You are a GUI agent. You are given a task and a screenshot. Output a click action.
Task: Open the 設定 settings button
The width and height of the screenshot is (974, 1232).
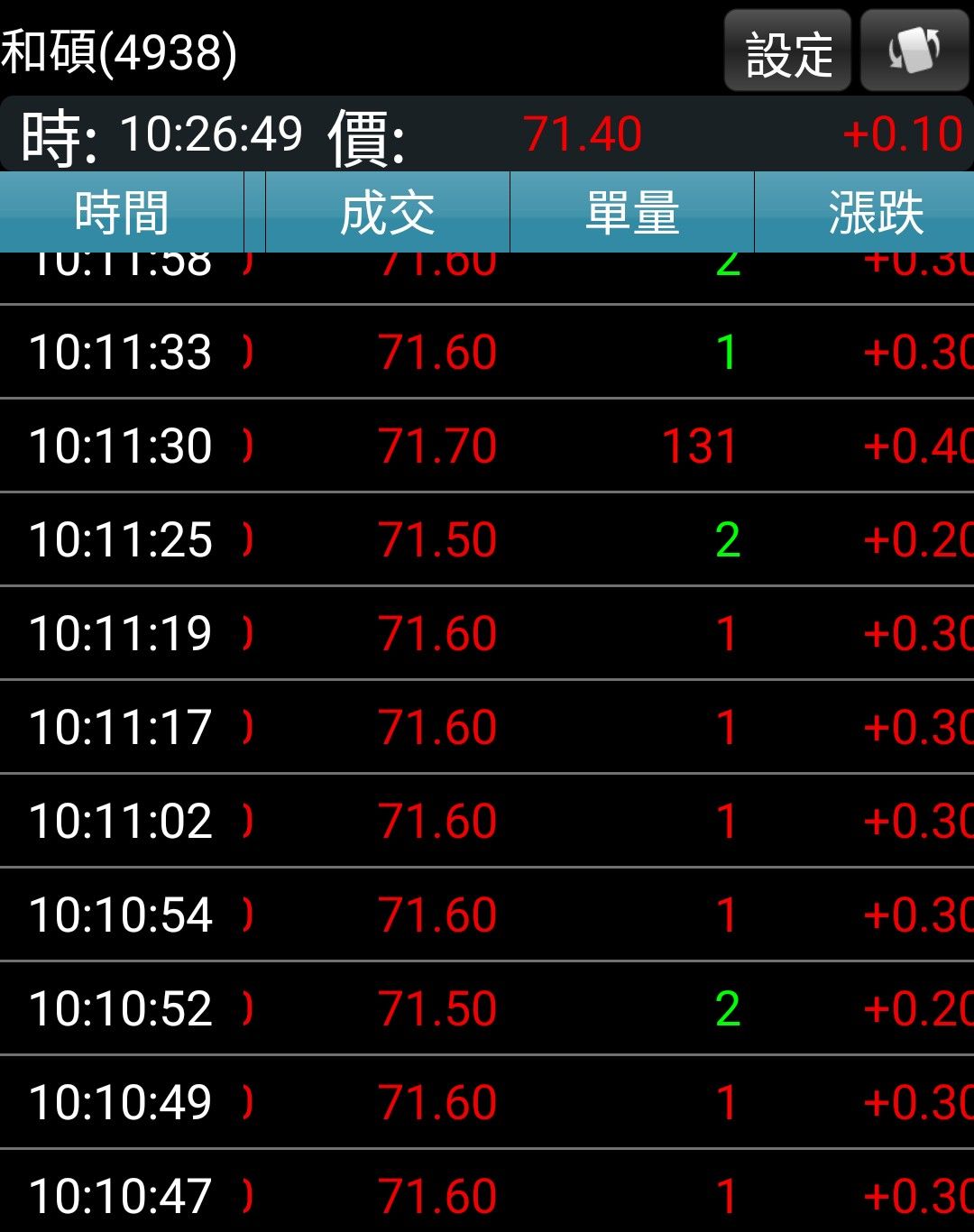pyautogui.click(x=787, y=51)
